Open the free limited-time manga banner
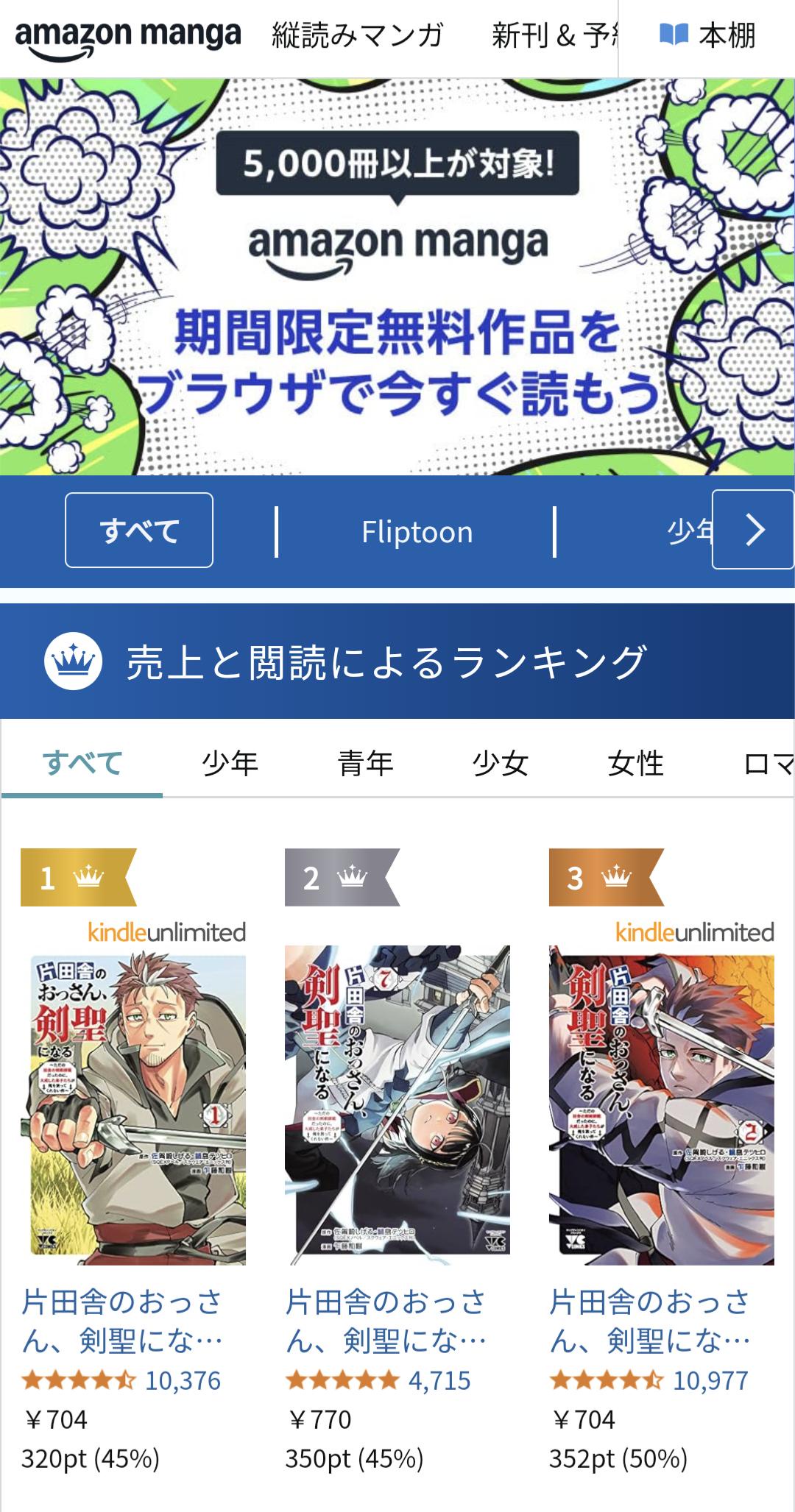 (397, 277)
